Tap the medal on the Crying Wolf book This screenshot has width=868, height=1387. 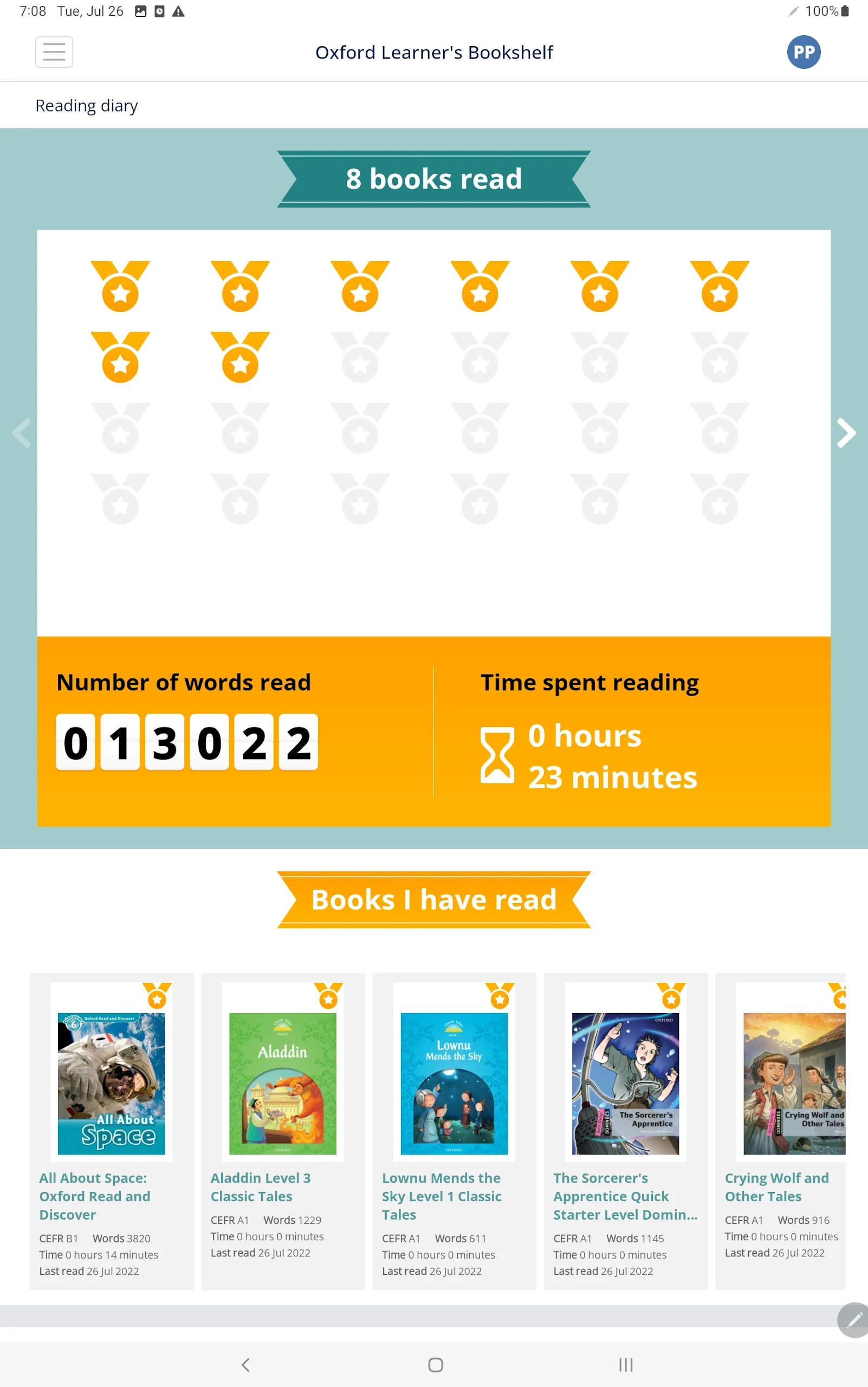point(841,999)
